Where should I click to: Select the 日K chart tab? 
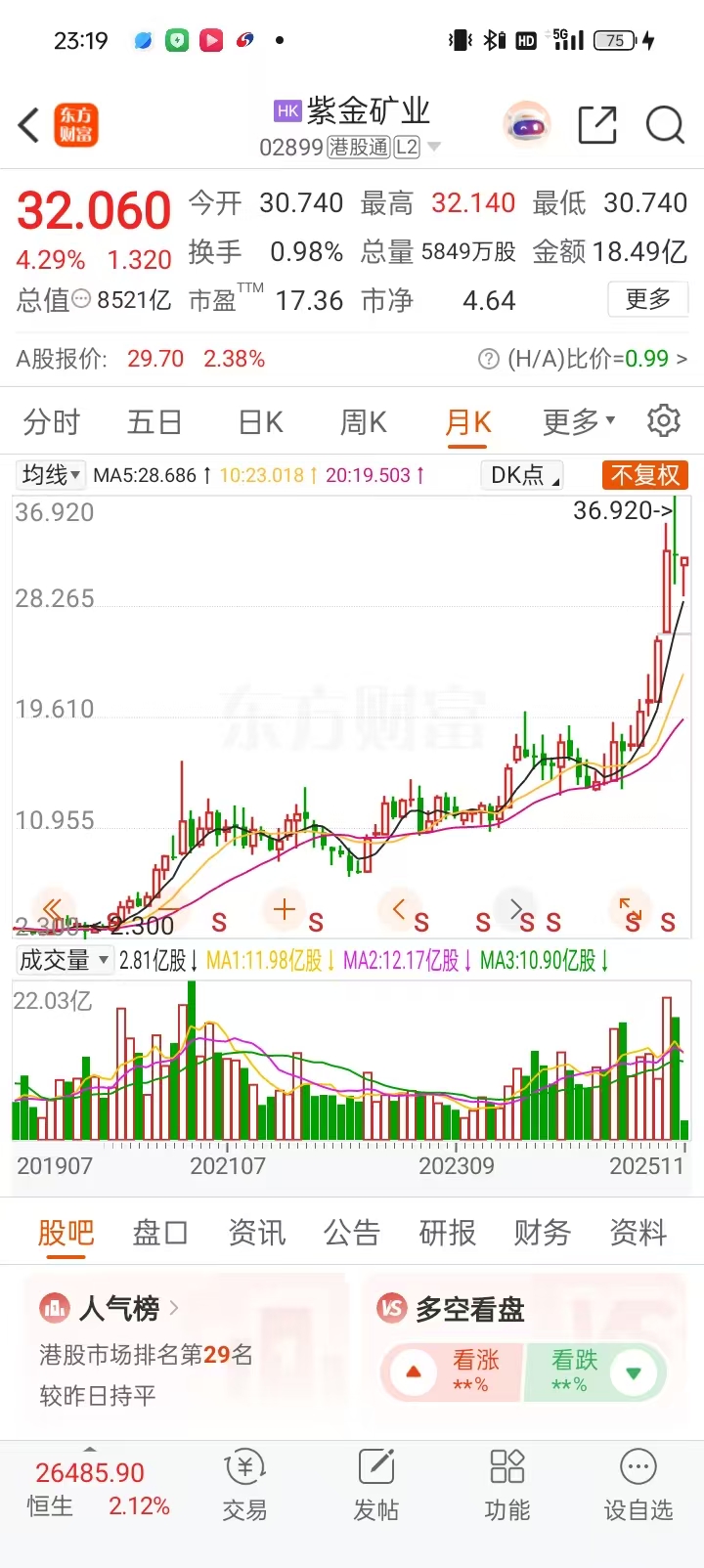261,422
